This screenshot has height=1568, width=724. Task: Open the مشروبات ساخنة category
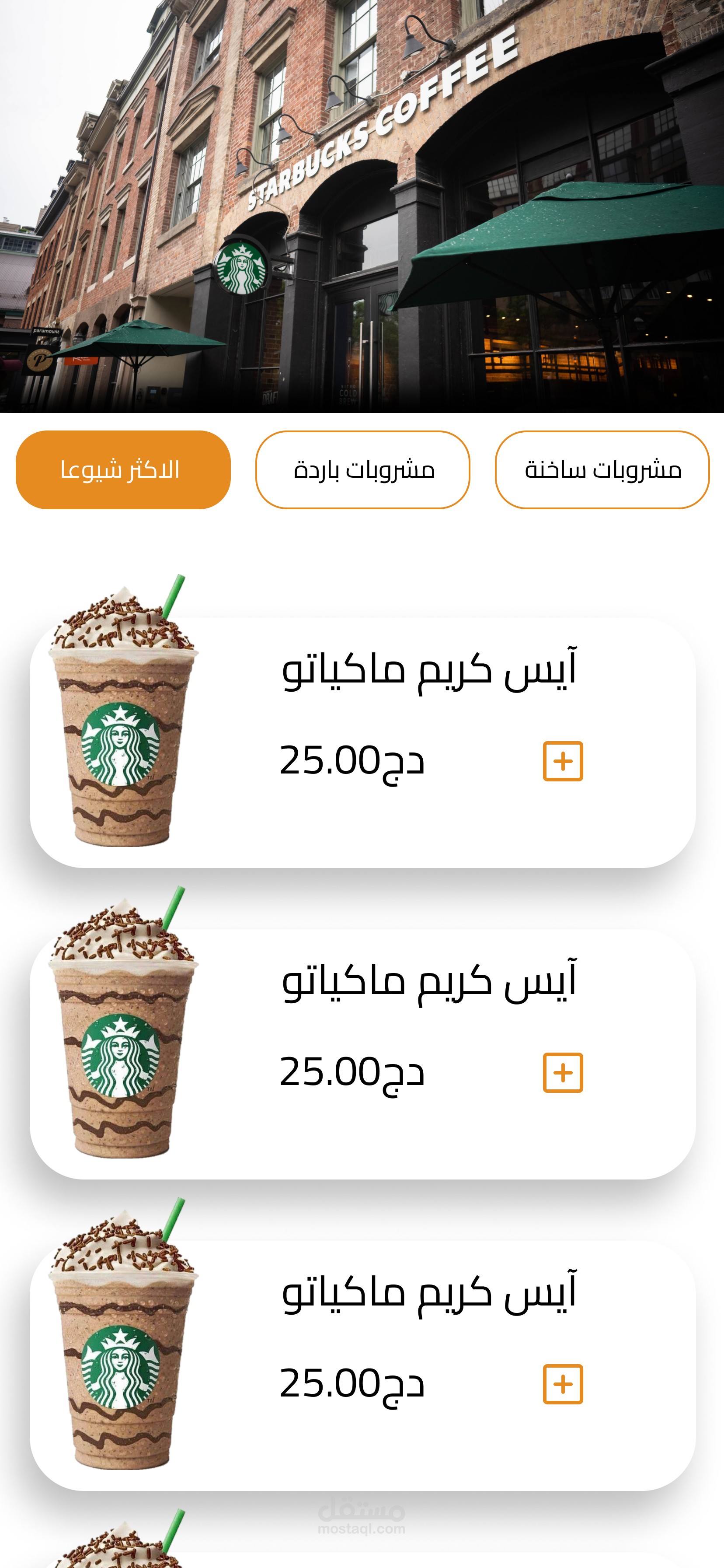point(602,470)
